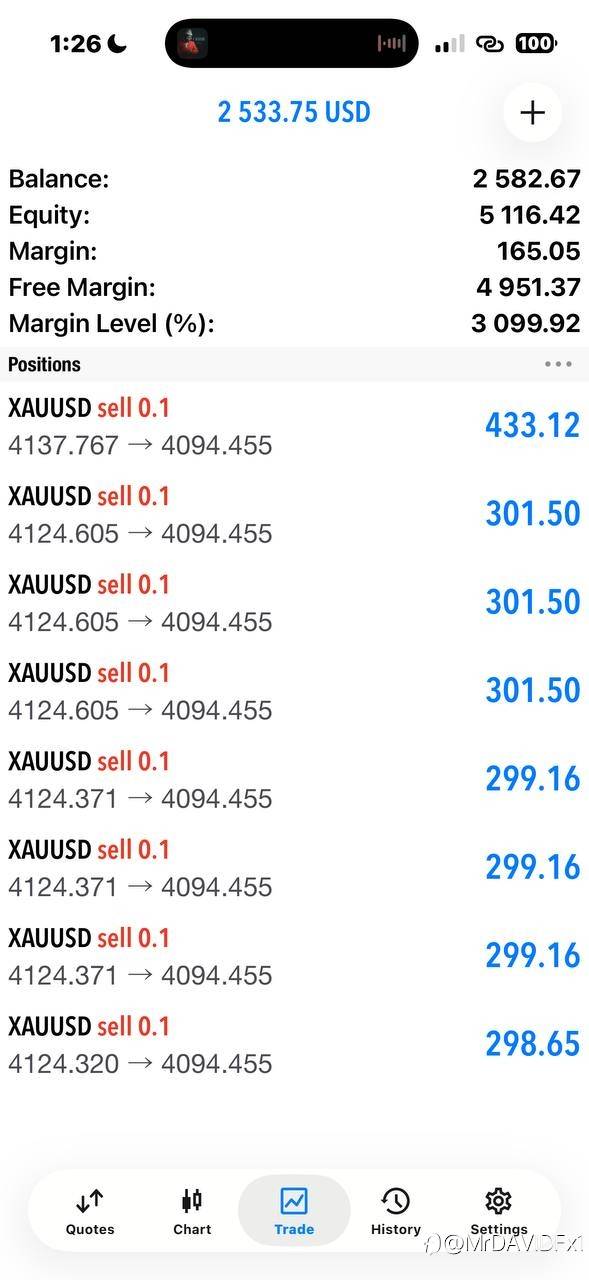This screenshot has height=1280, width=589.
Task: Open the Positions three-dot options menu
Action: (x=558, y=364)
